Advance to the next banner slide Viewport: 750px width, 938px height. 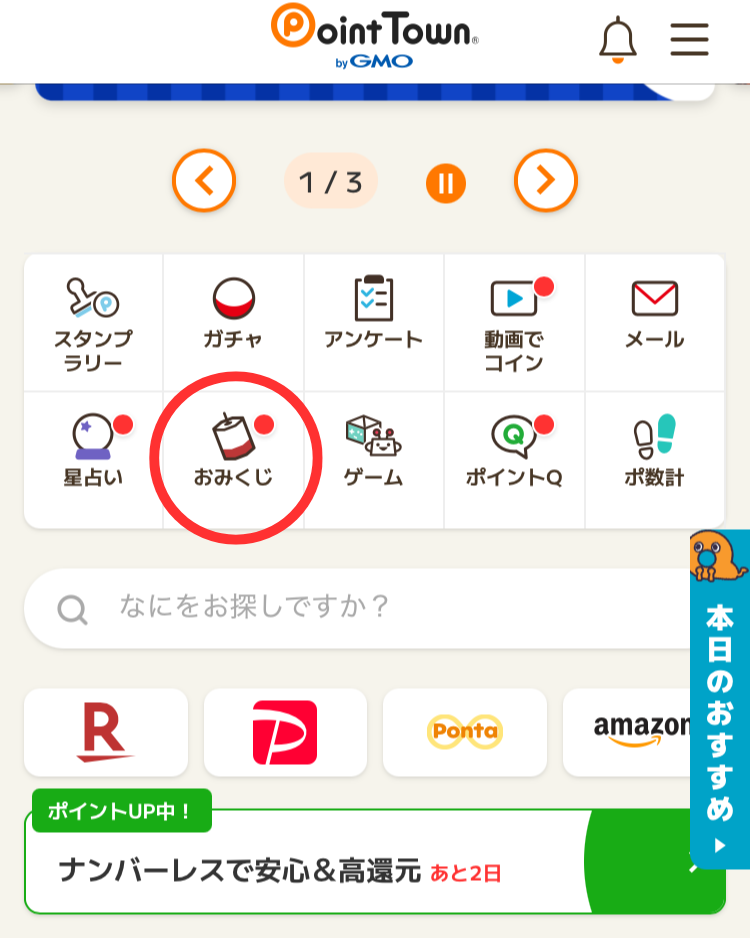(x=546, y=181)
